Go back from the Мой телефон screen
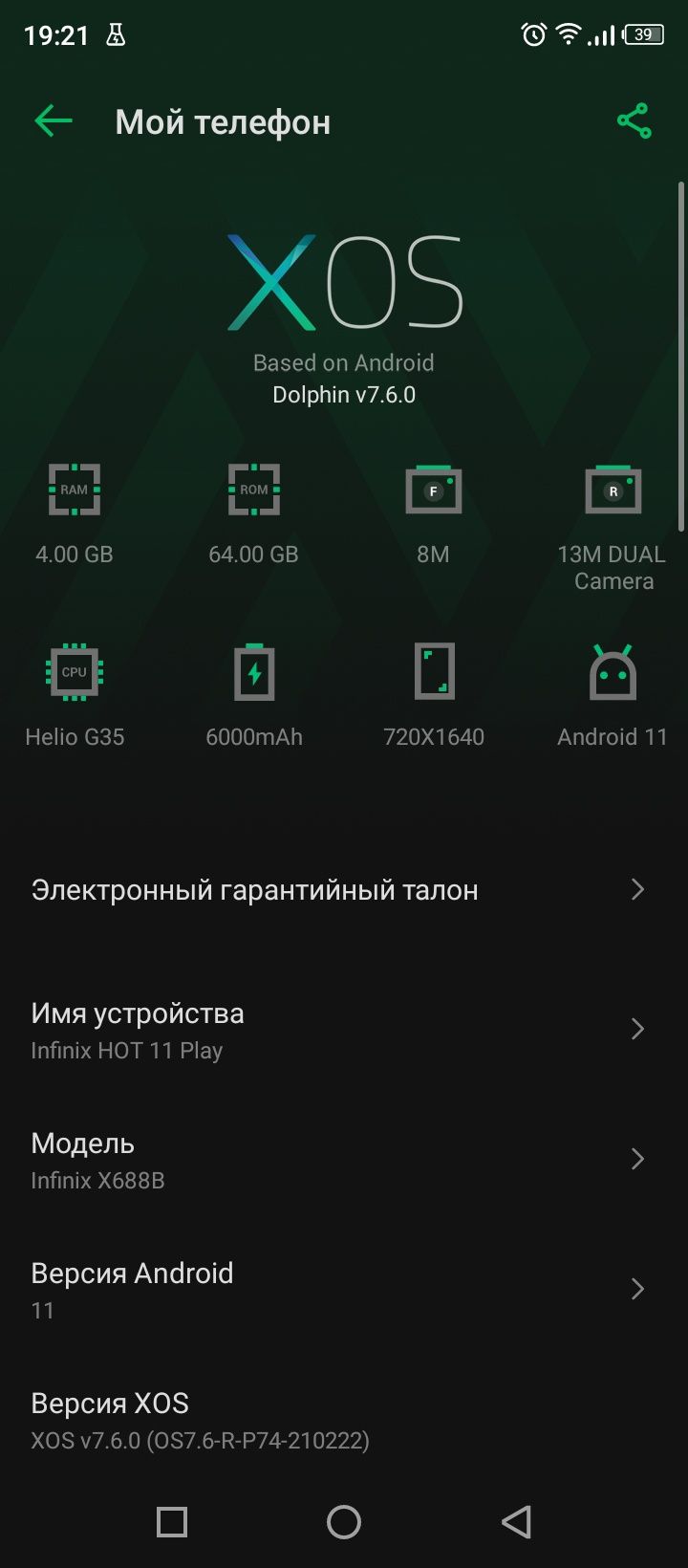Screen dimensions: 688x1568 coord(54,121)
